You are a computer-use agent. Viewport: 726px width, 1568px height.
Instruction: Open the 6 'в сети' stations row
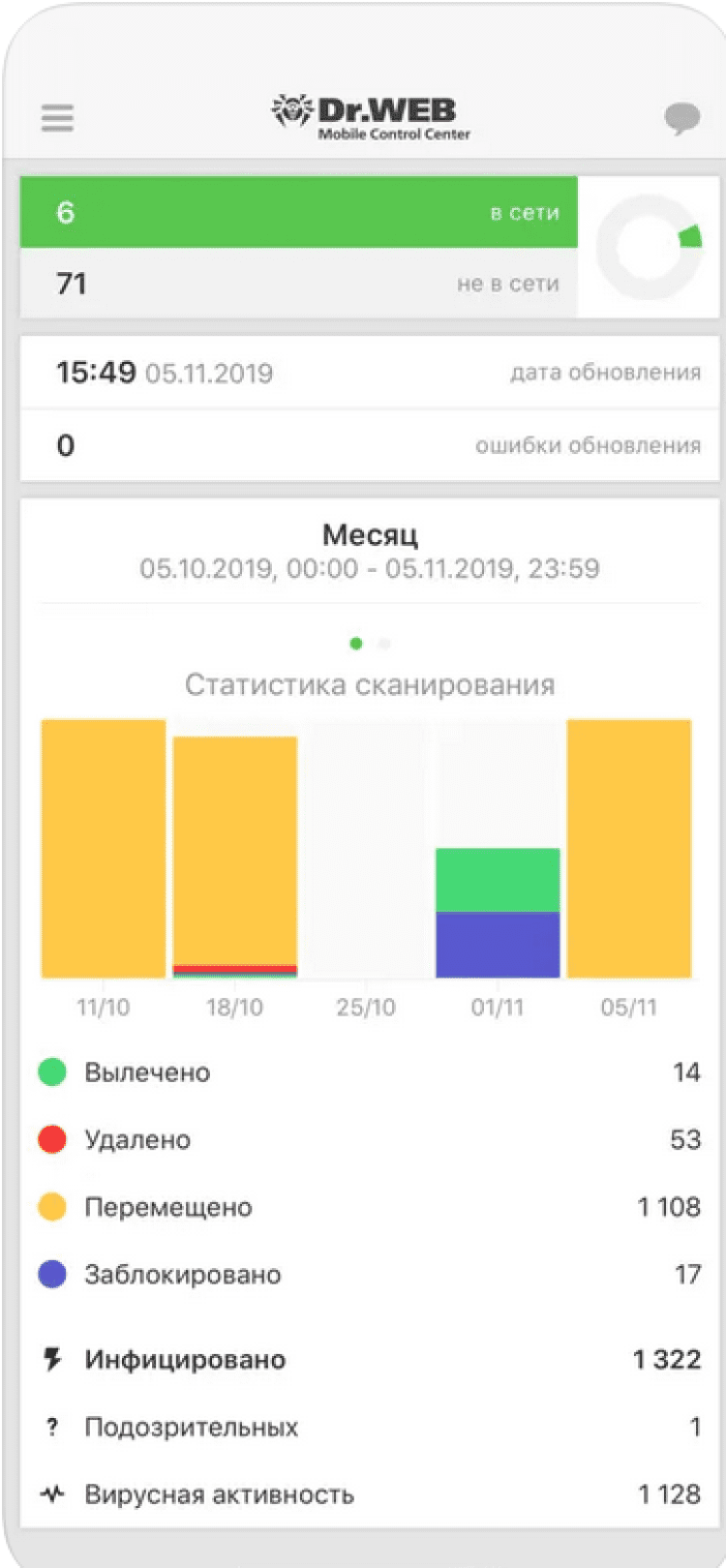click(298, 212)
